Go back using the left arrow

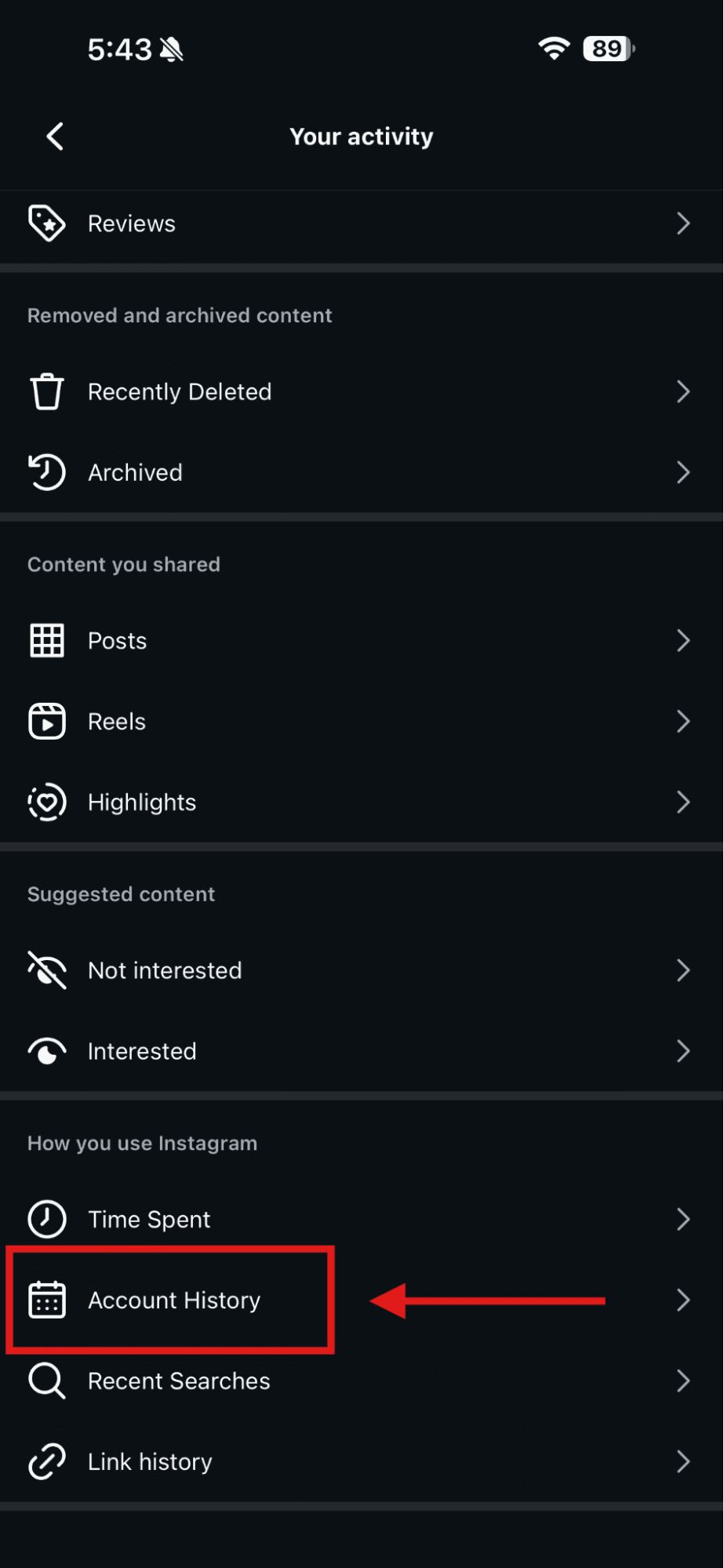click(x=53, y=136)
